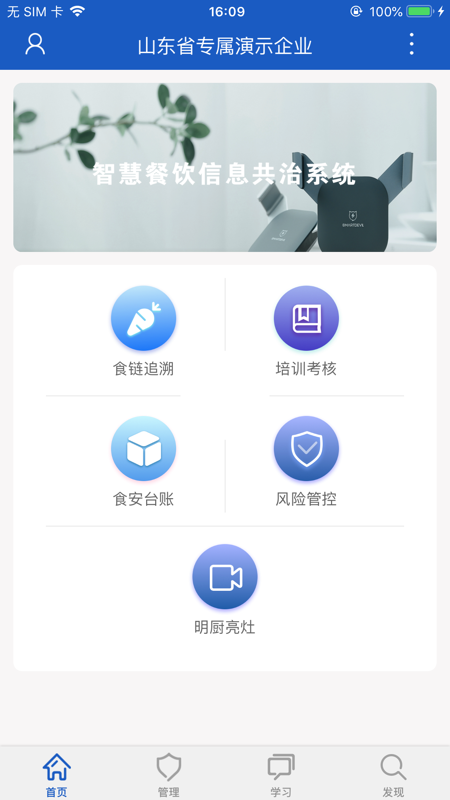Open 培训考核 module
450x800 pixels.
[306, 332]
